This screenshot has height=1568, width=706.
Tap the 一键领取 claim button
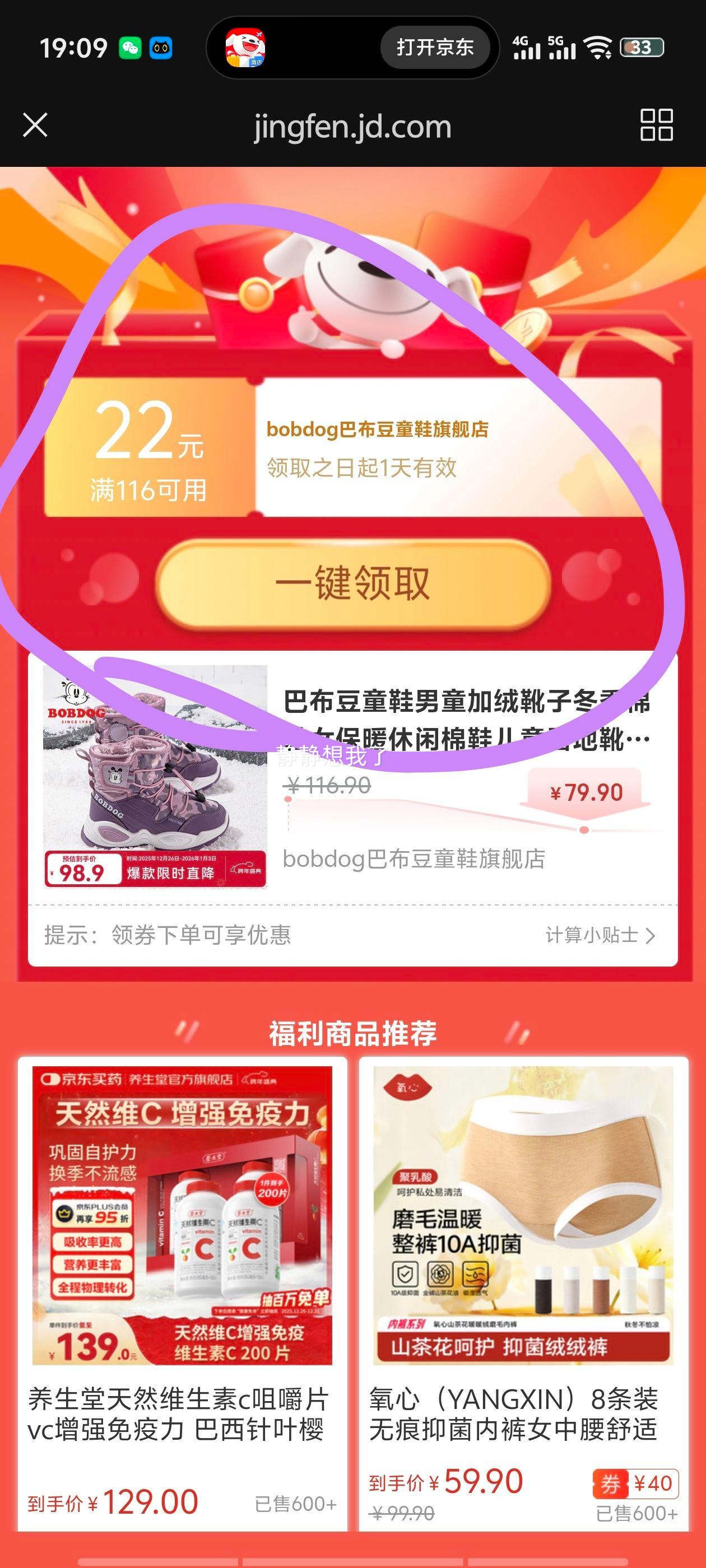[354, 582]
